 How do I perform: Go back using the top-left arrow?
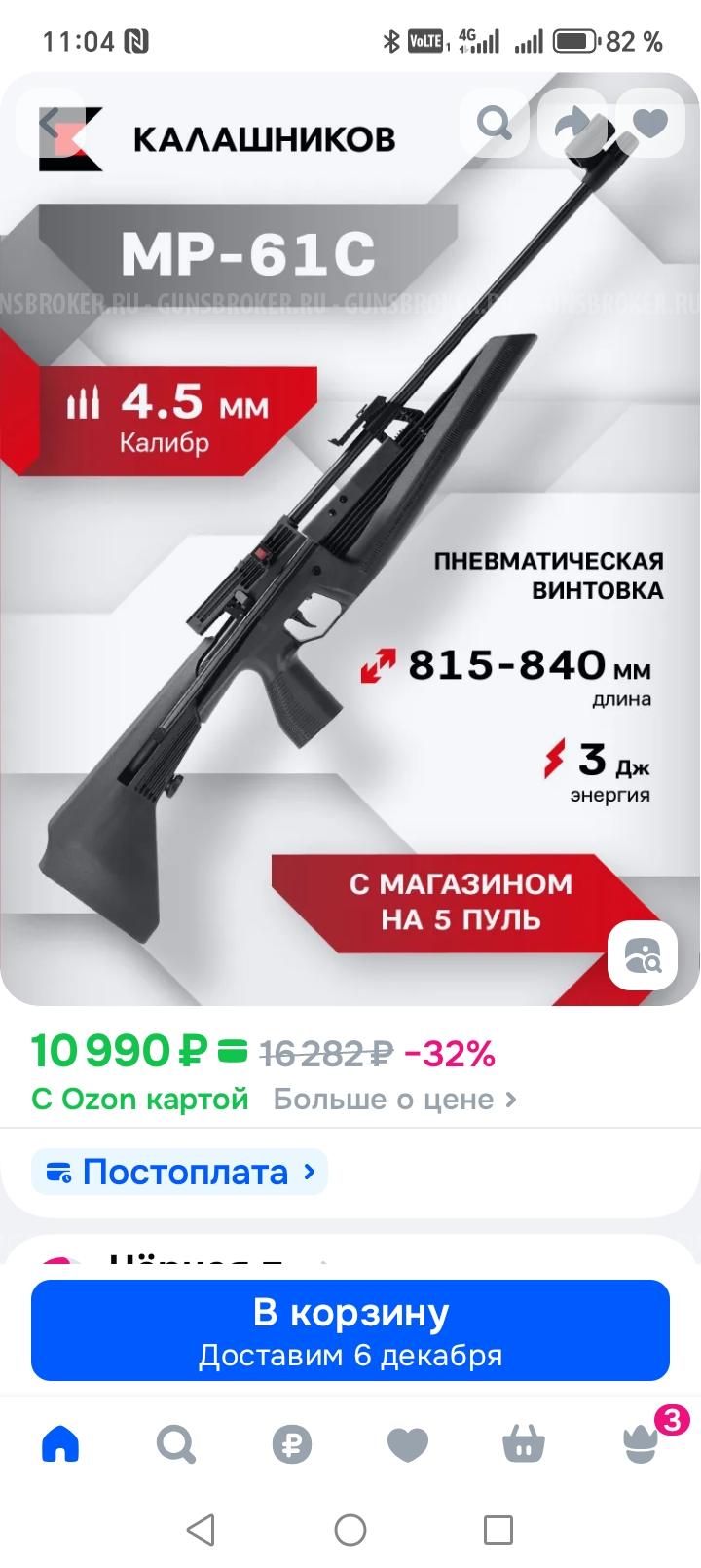coord(51,125)
